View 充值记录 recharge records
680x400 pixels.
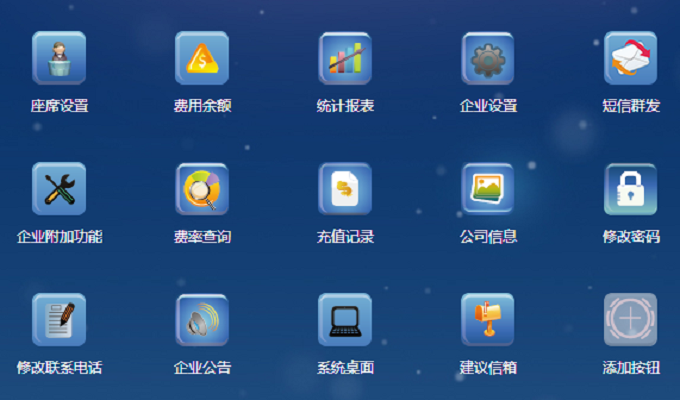click(x=345, y=189)
